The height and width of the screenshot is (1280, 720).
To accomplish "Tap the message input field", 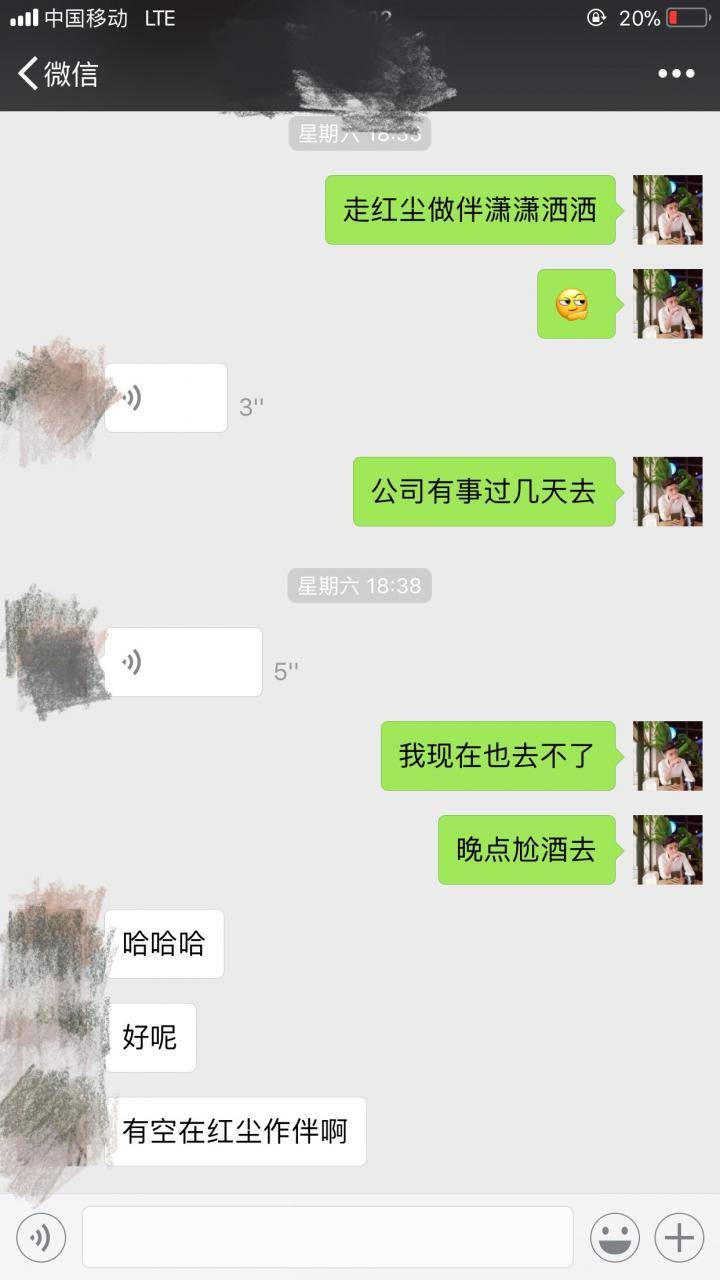I will coord(325,1237).
